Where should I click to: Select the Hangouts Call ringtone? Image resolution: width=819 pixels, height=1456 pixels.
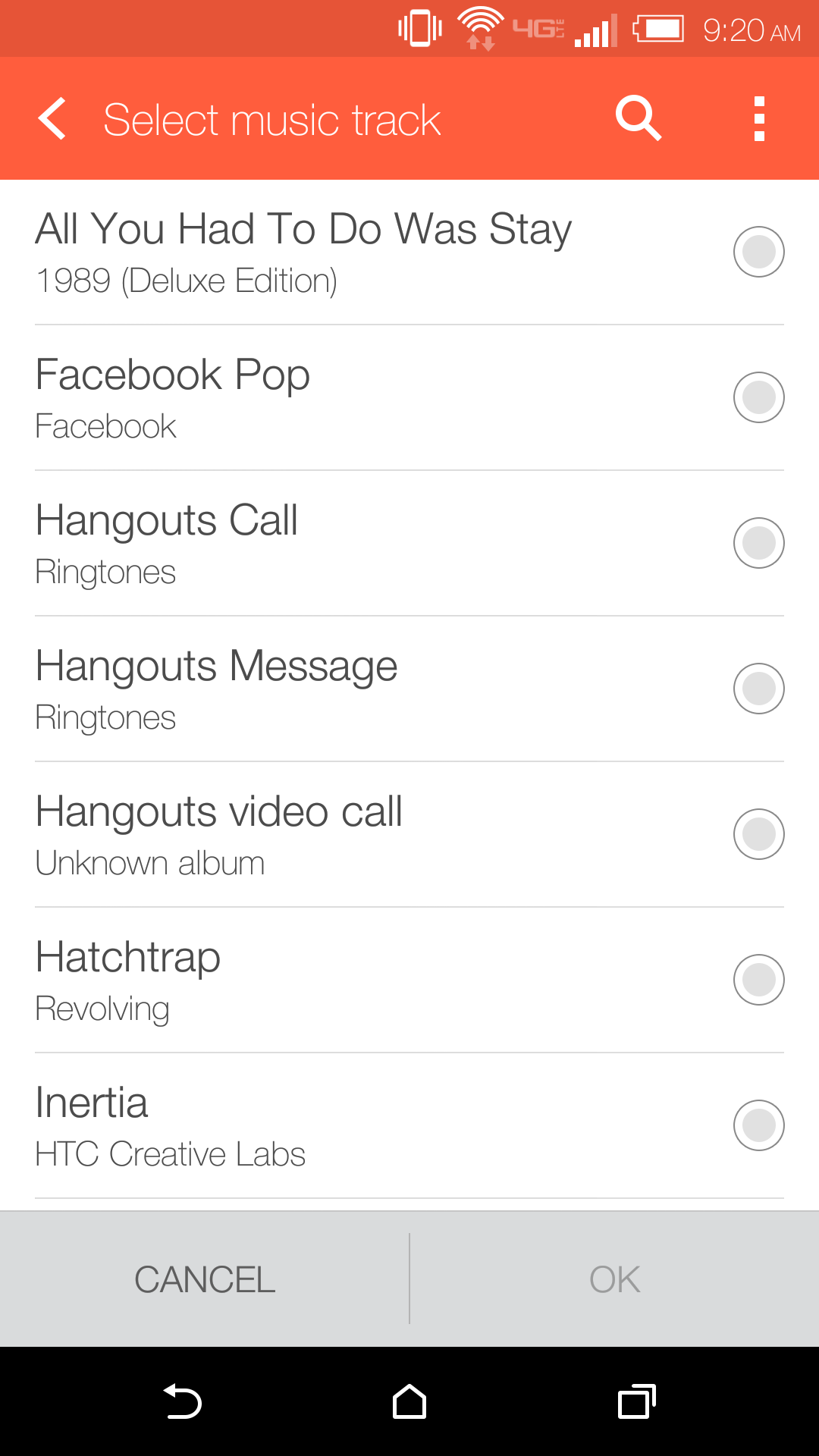click(758, 543)
